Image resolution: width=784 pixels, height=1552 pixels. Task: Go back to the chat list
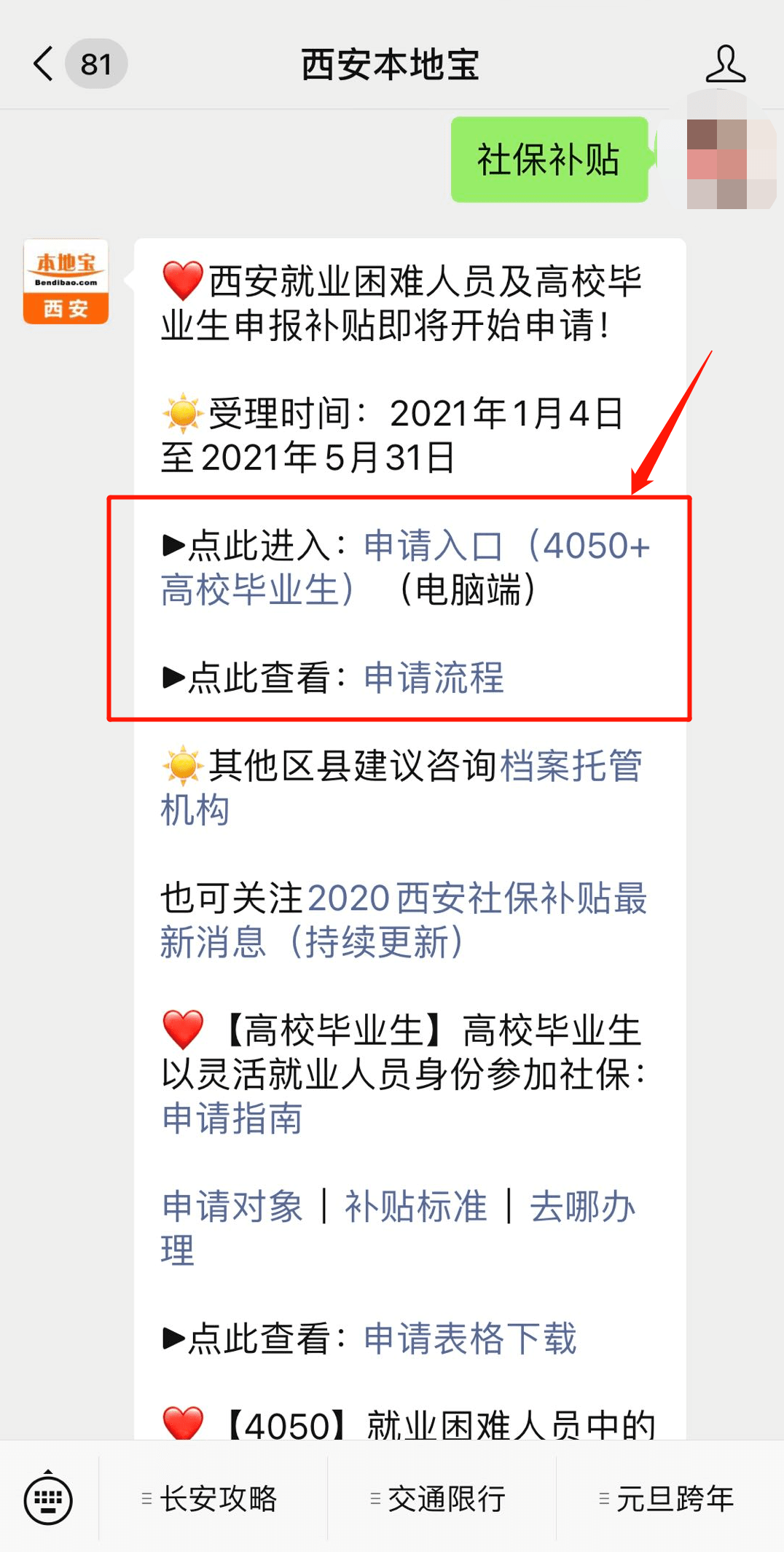(44, 64)
